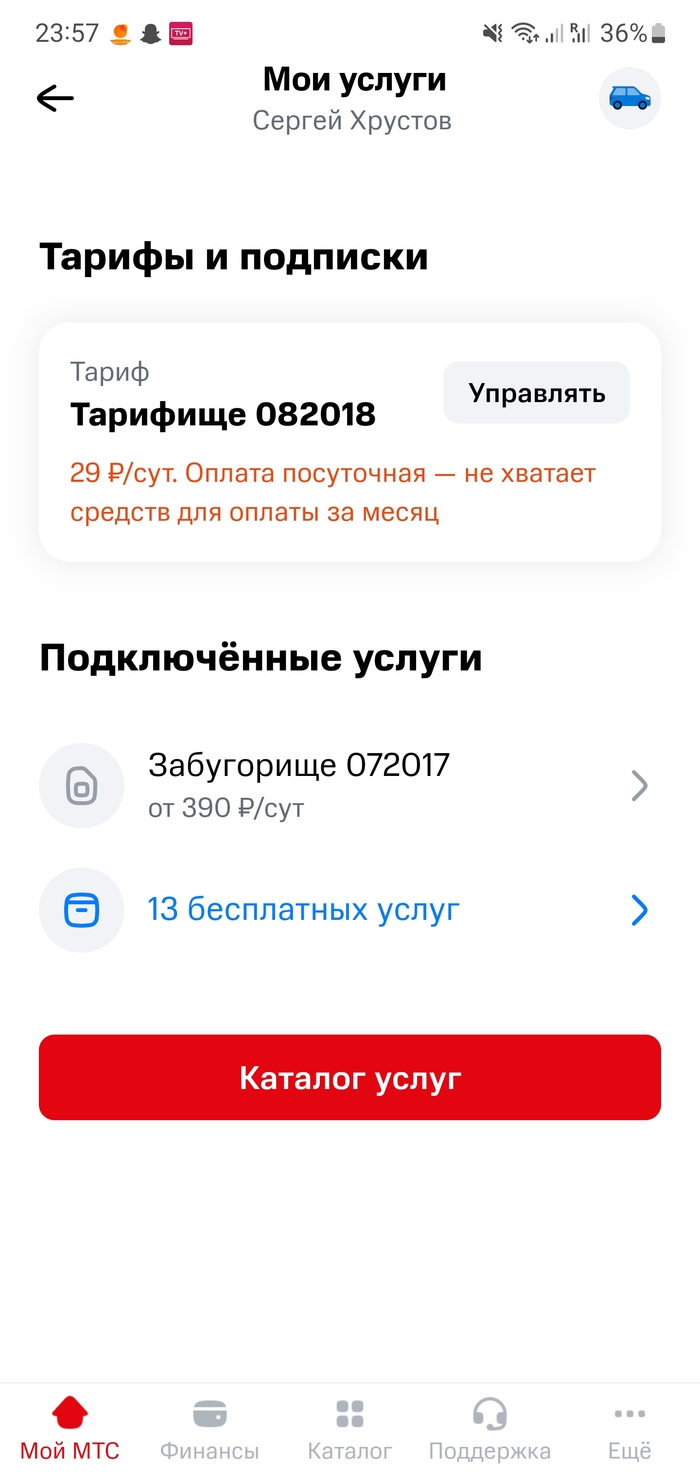Open the blue car profile avatar
Screen dimensions: 700x1478
click(629, 98)
